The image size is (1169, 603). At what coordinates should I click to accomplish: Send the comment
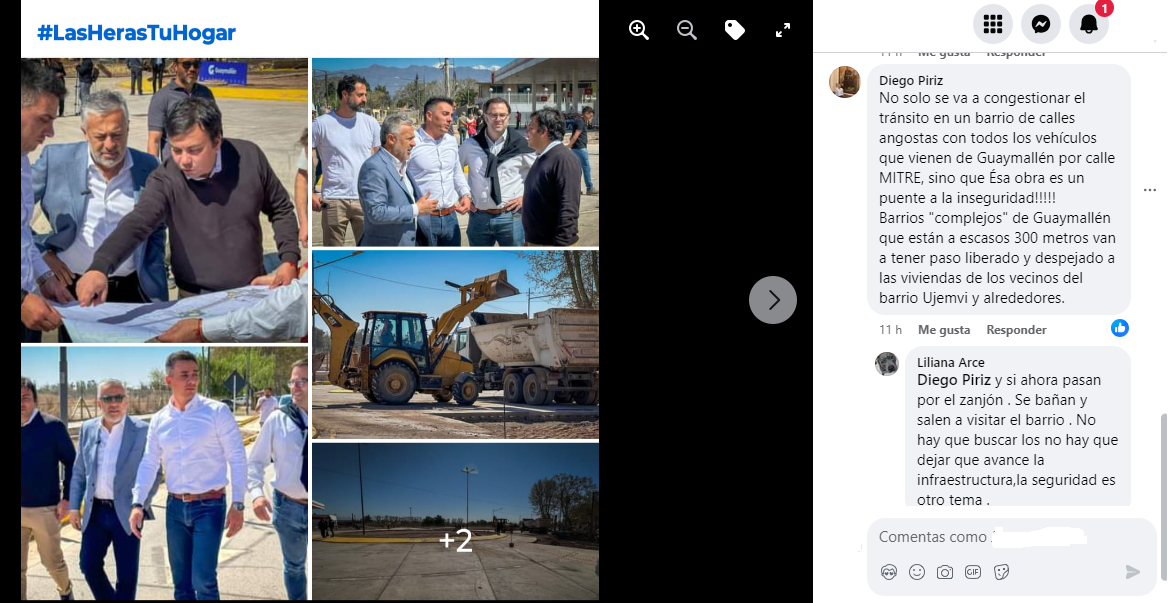[x=1132, y=572]
